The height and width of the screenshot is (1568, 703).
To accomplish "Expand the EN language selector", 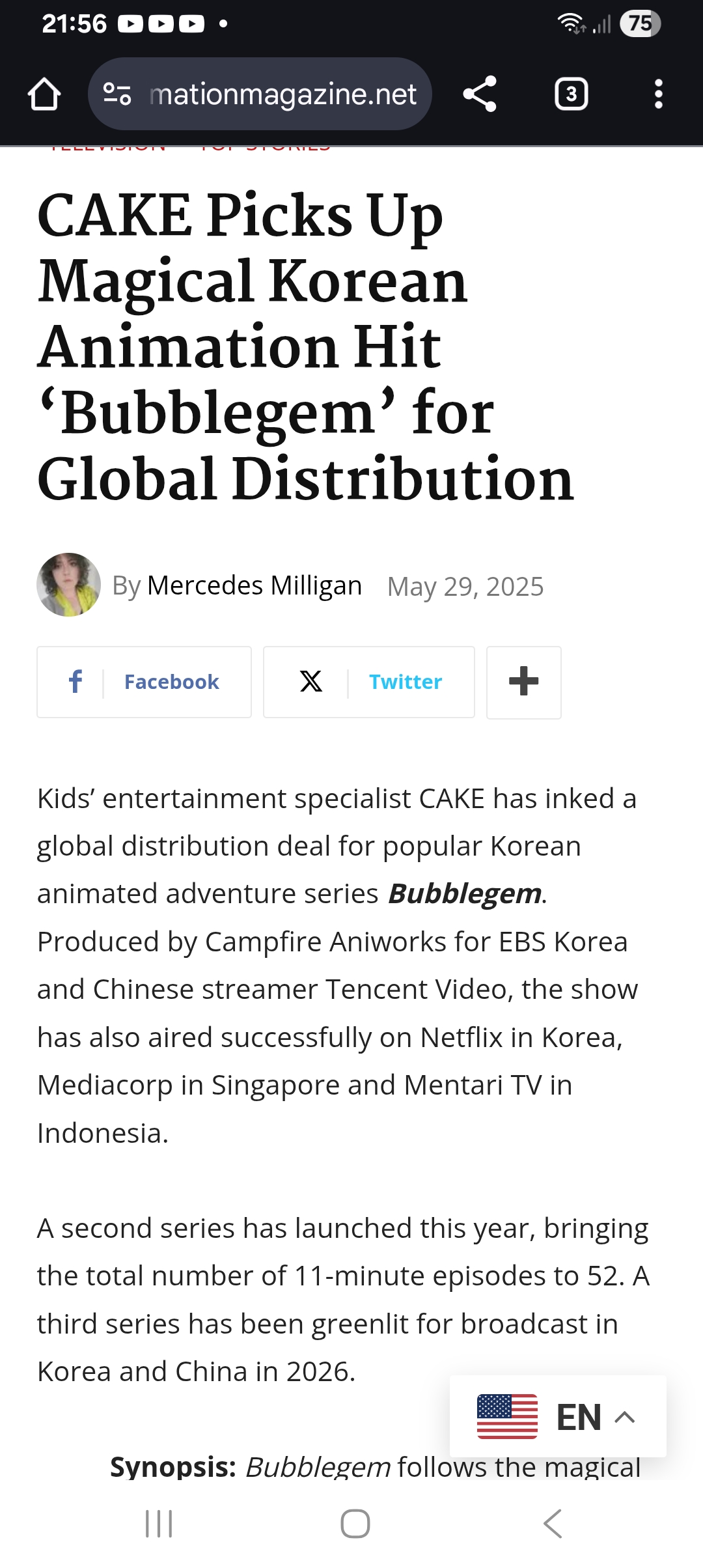I will click(x=558, y=1416).
